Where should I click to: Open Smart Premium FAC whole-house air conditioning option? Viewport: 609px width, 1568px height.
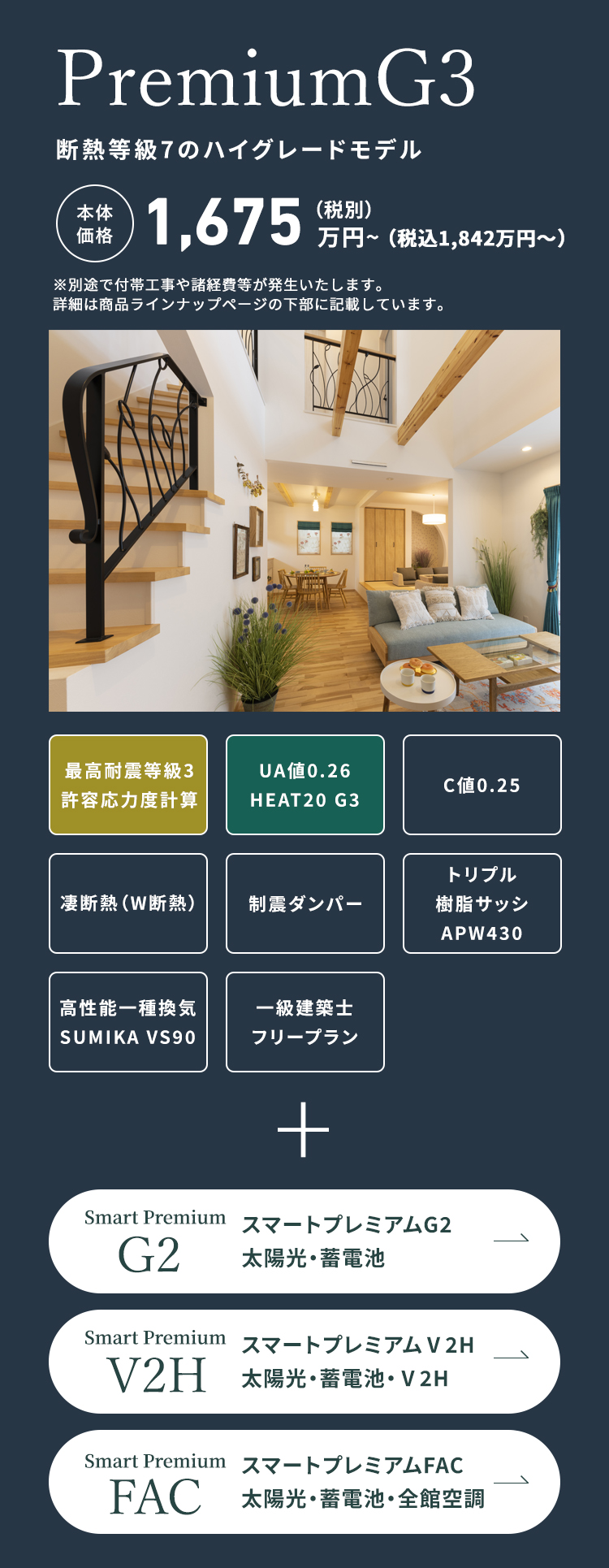304,1481
